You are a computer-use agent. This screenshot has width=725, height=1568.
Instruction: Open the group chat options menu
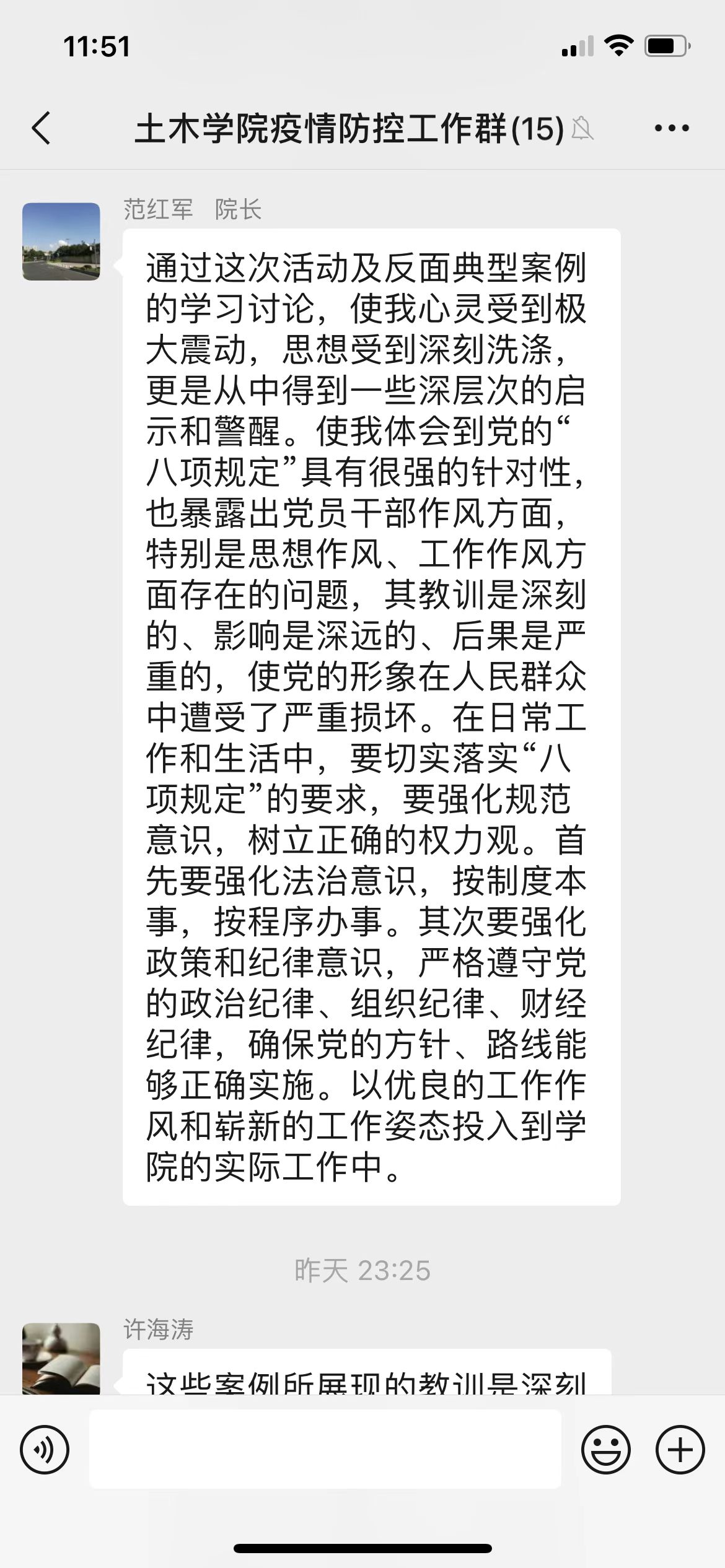[672, 128]
